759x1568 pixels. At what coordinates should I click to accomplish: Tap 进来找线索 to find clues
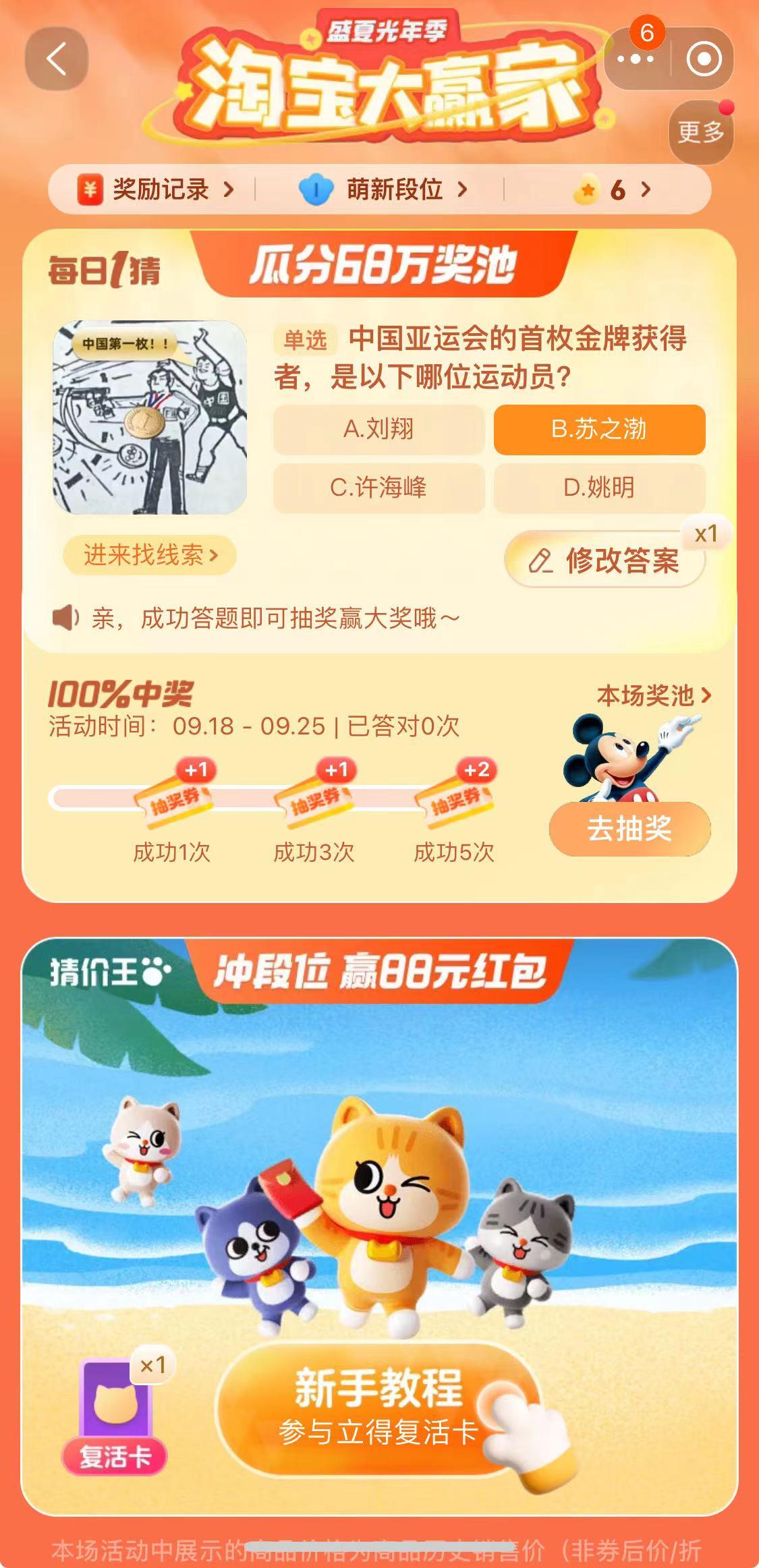coord(150,555)
